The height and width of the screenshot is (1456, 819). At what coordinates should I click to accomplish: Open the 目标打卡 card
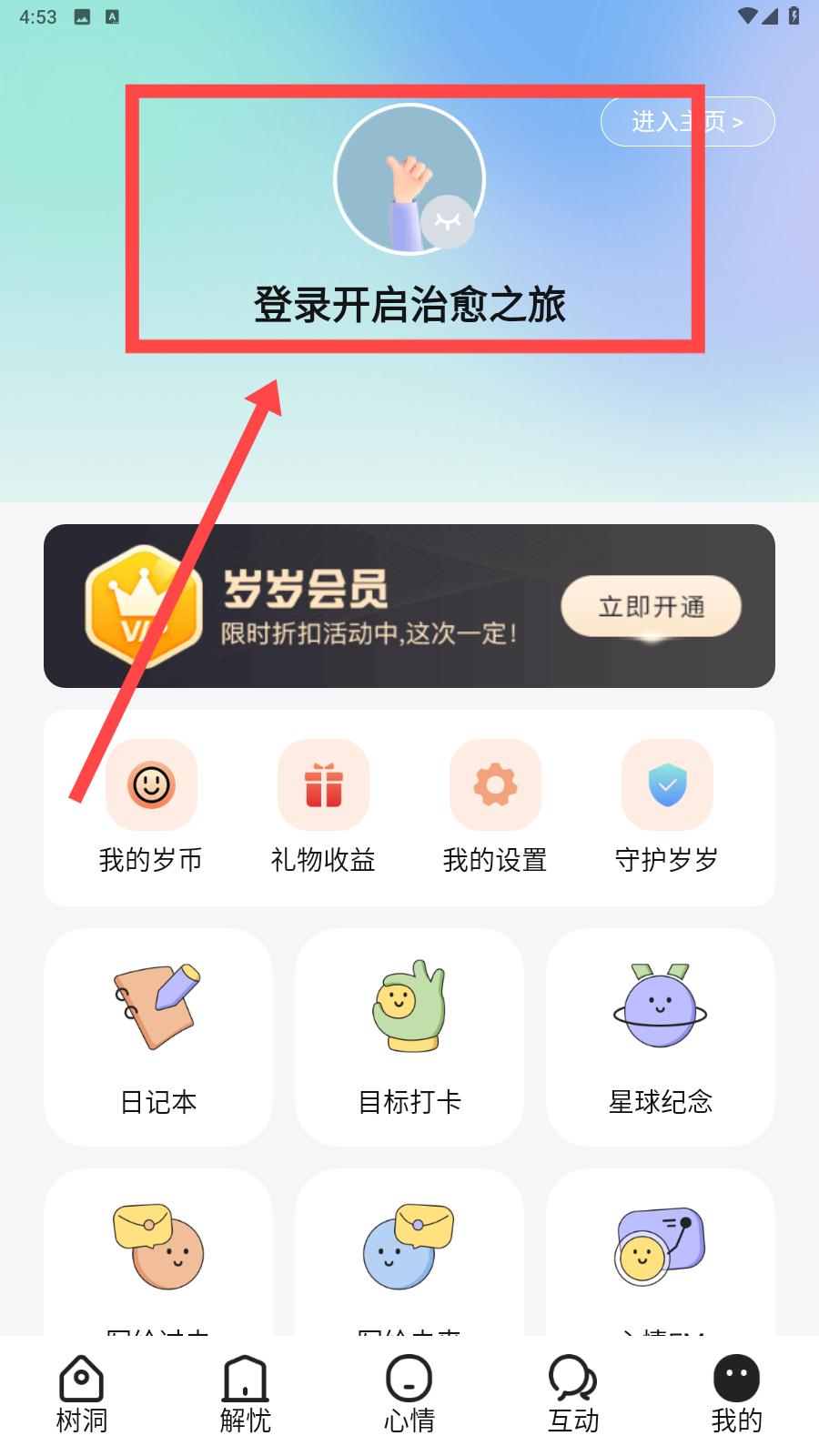409,1037
